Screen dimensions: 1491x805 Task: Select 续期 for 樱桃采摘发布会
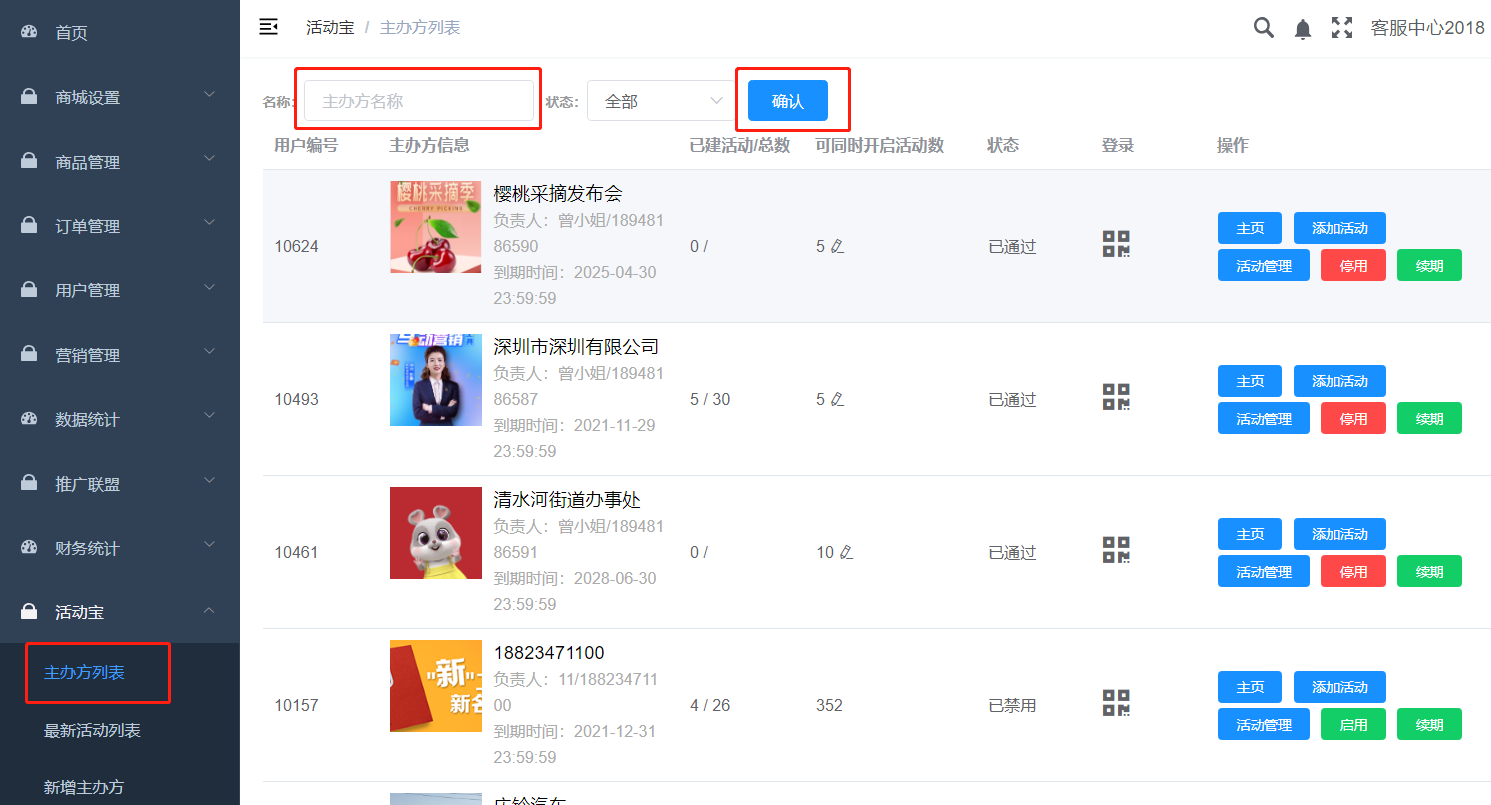[1429, 266]
